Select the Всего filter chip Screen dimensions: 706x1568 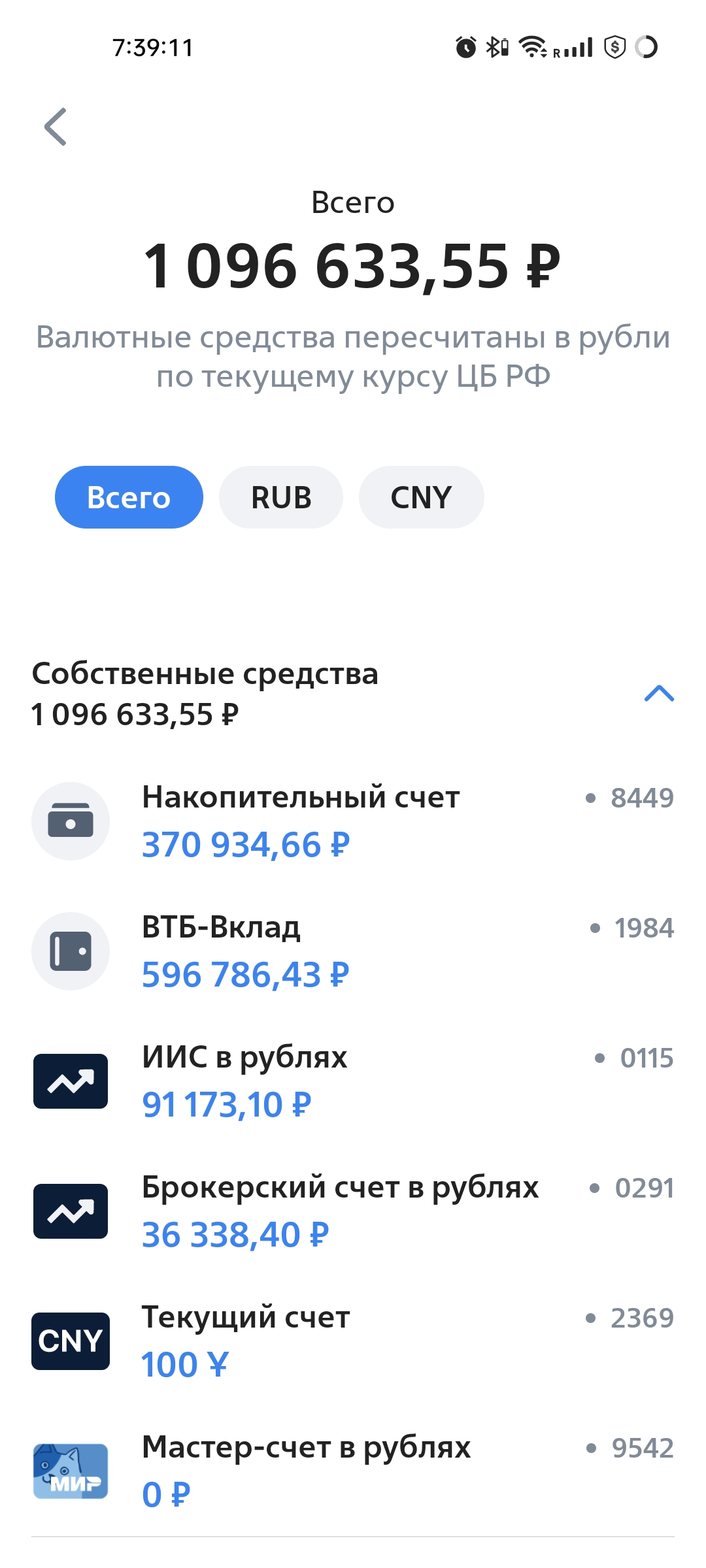129,497
